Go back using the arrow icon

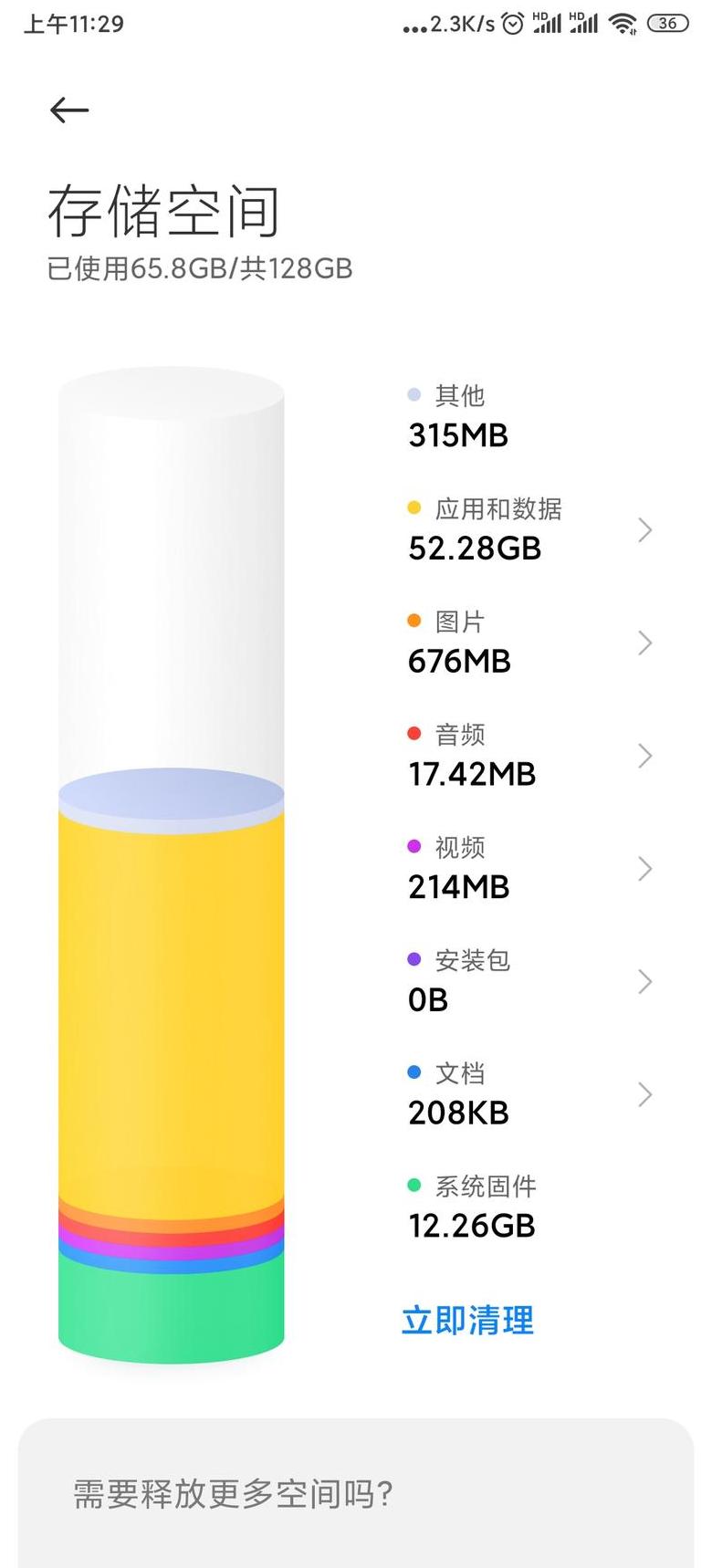[69, 110]
